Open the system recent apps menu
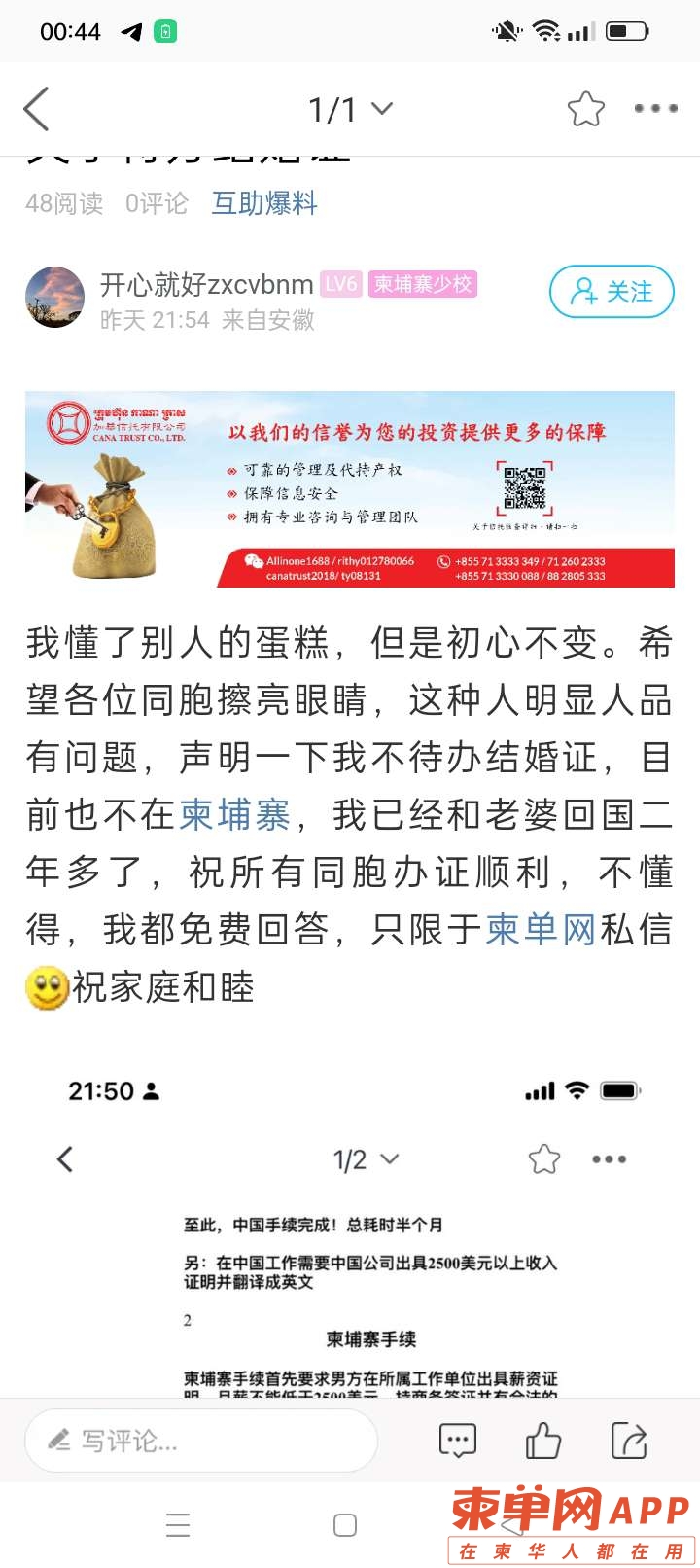 (178, 1525)
